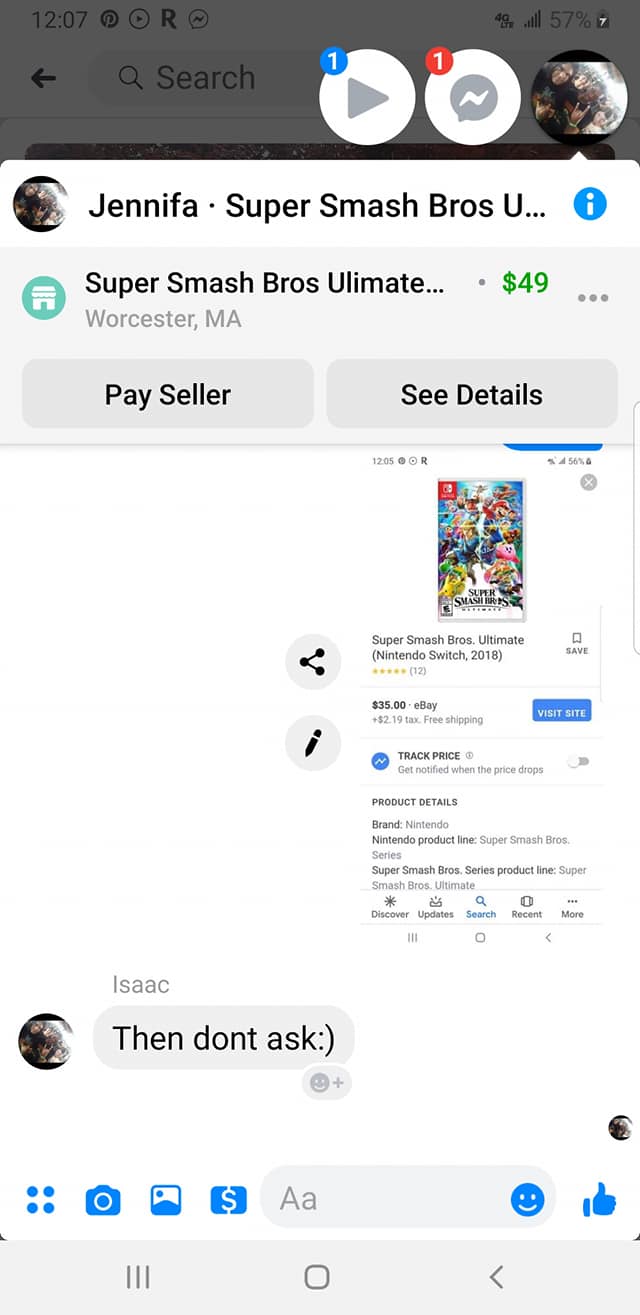The height and width of the screenshot is (1315, 640).
Task: Send a thumbs-up like
Action: click(600, 1198)
